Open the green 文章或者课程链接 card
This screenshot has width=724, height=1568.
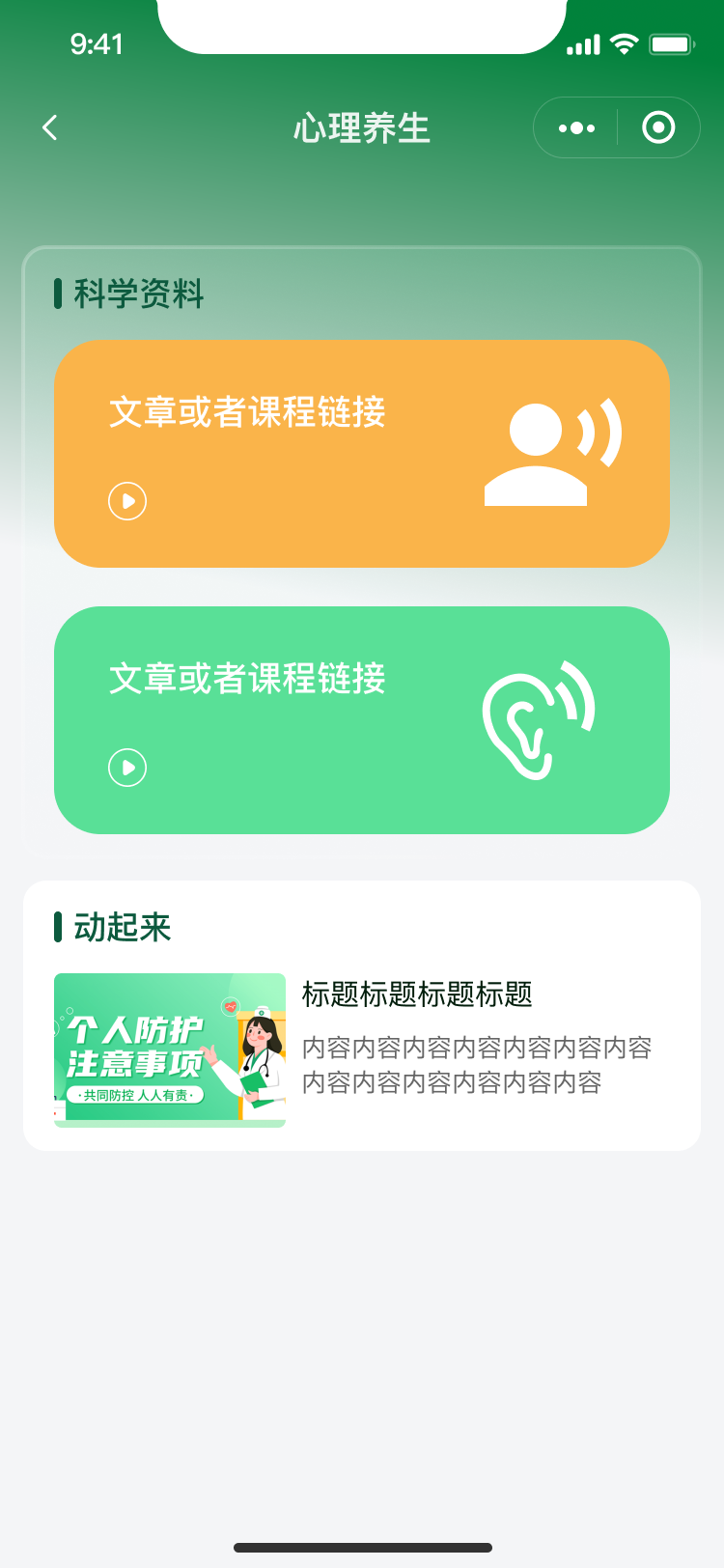pyautogui.click(x=361, y=719)
